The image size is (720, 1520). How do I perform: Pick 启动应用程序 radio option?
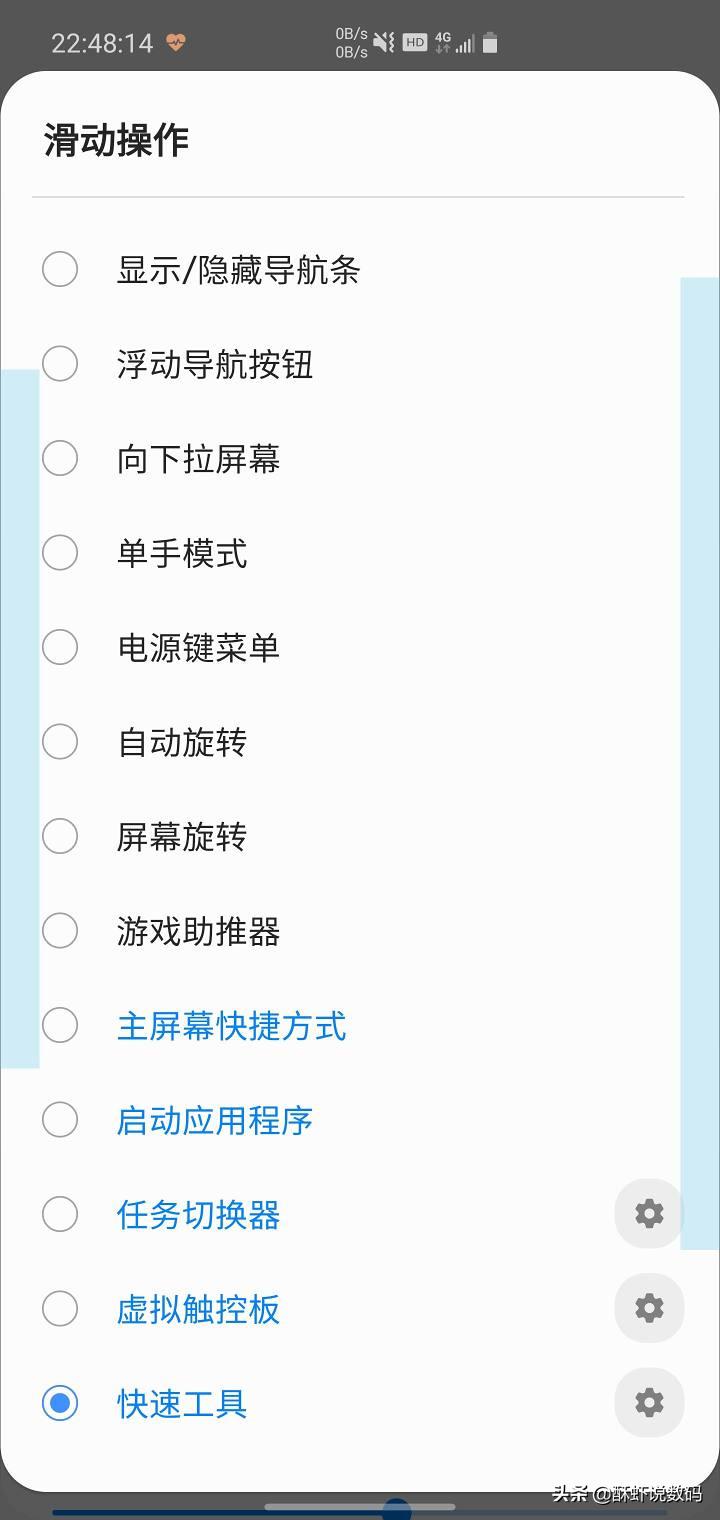tap(60, 1120)
